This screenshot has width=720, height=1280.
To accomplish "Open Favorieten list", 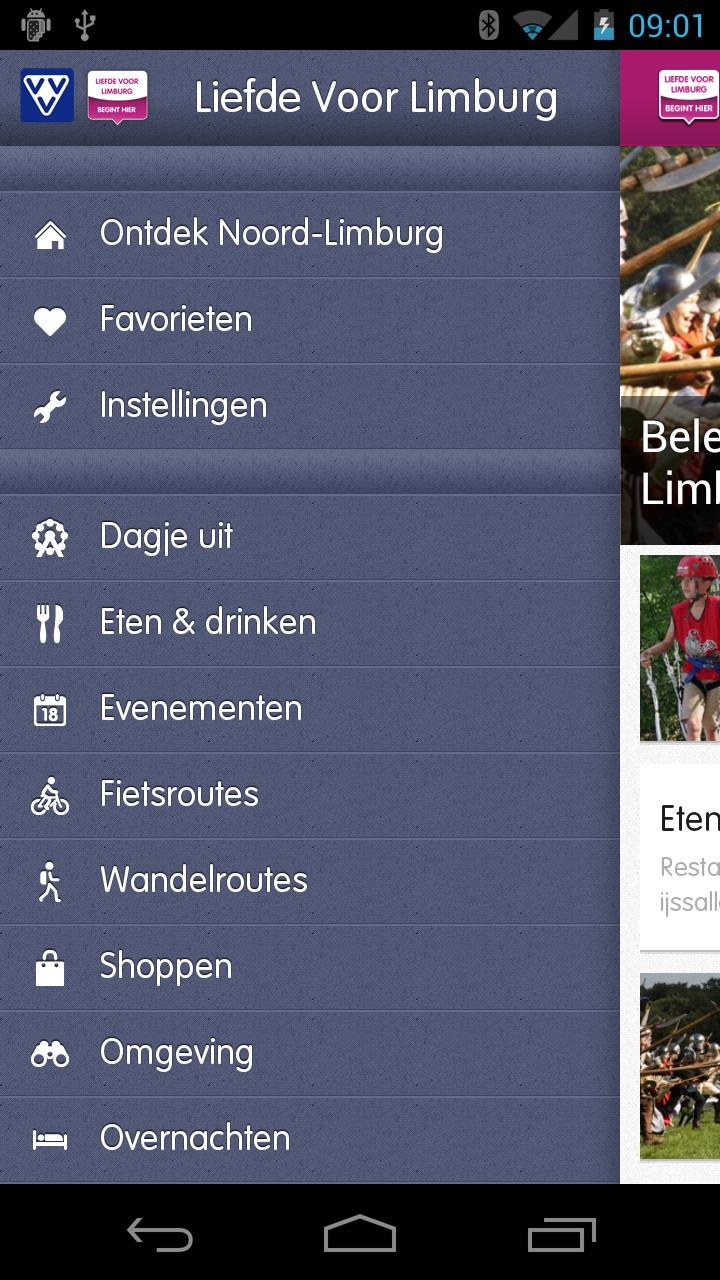I will 176,320.
